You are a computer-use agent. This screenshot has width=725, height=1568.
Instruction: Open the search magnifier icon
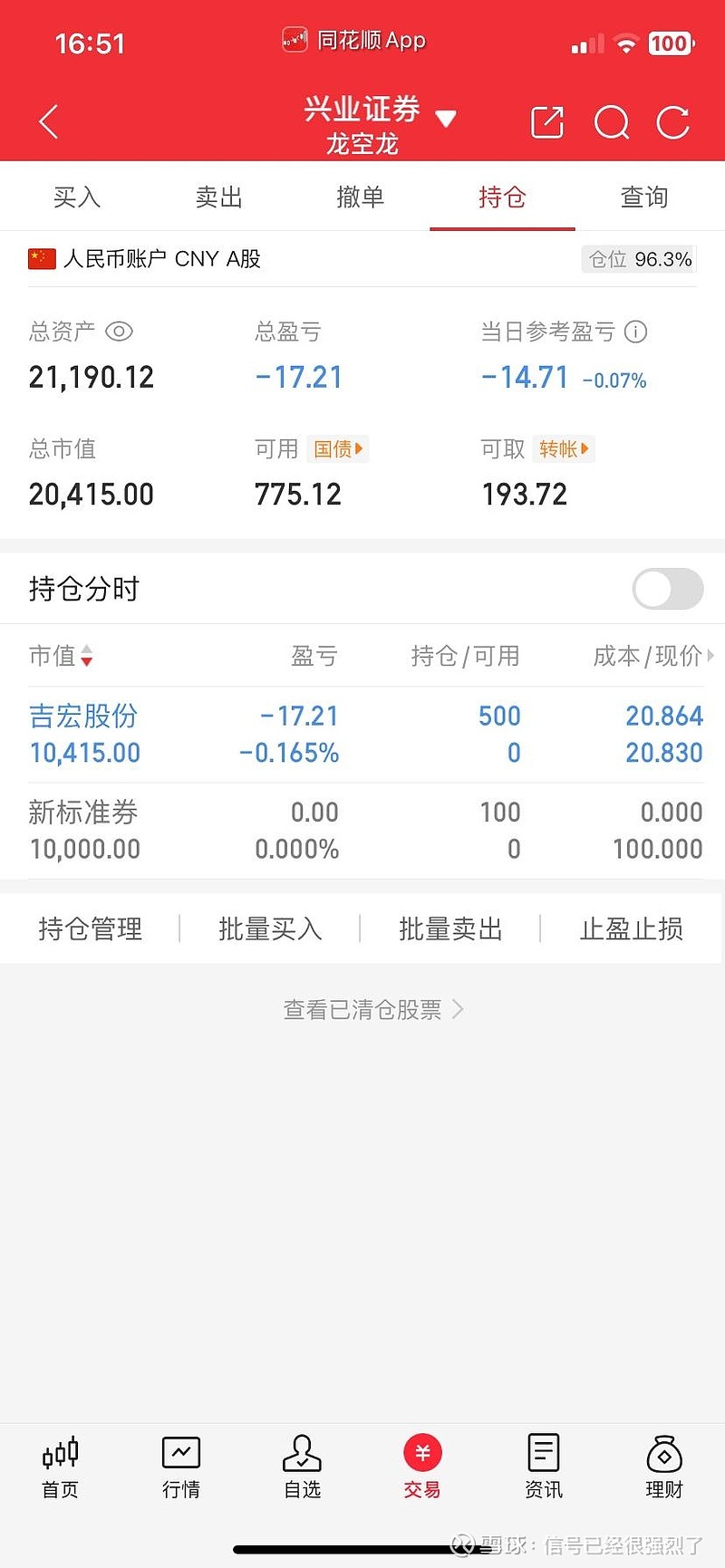click(x=612, y=122)
